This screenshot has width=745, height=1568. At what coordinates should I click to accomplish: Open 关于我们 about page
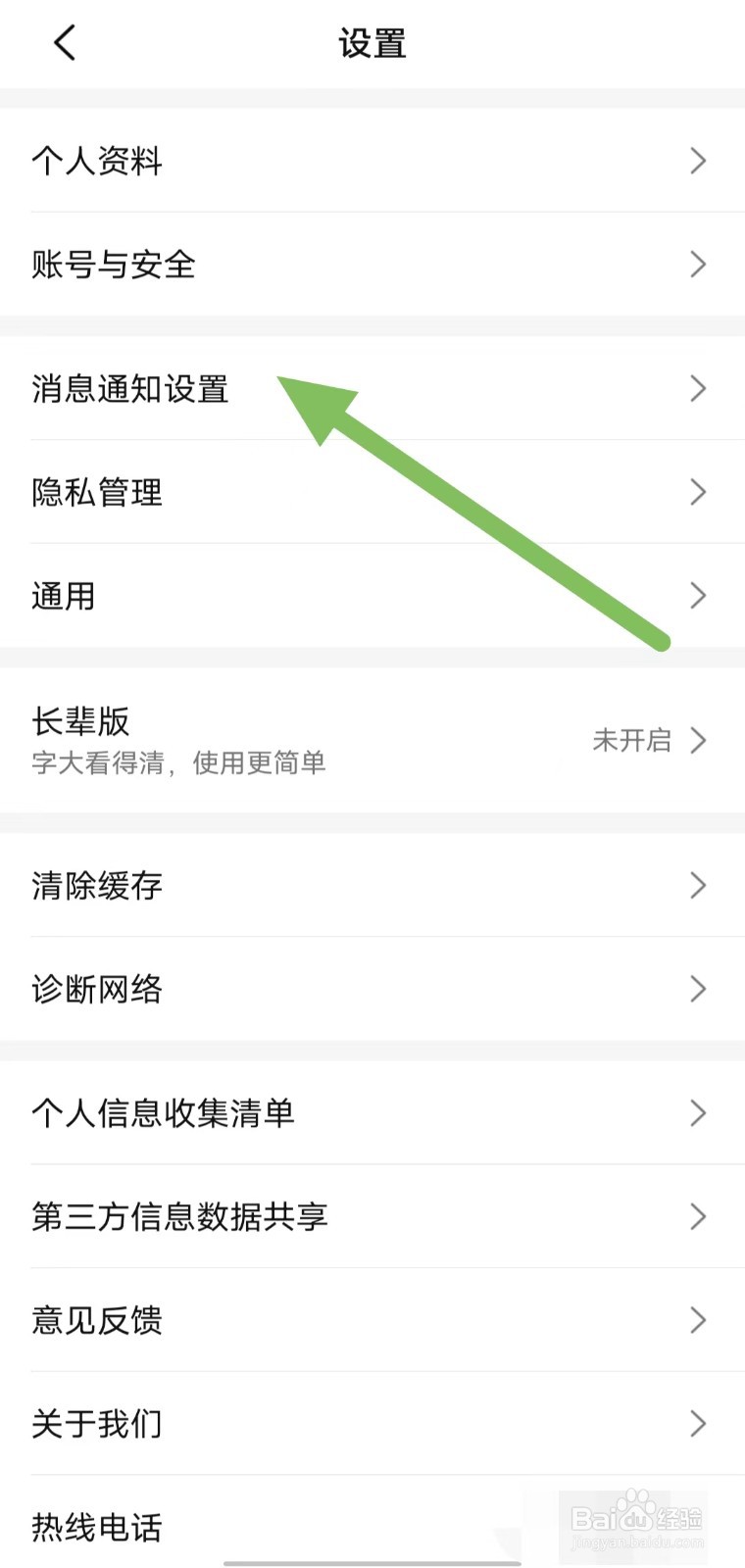96,1424
